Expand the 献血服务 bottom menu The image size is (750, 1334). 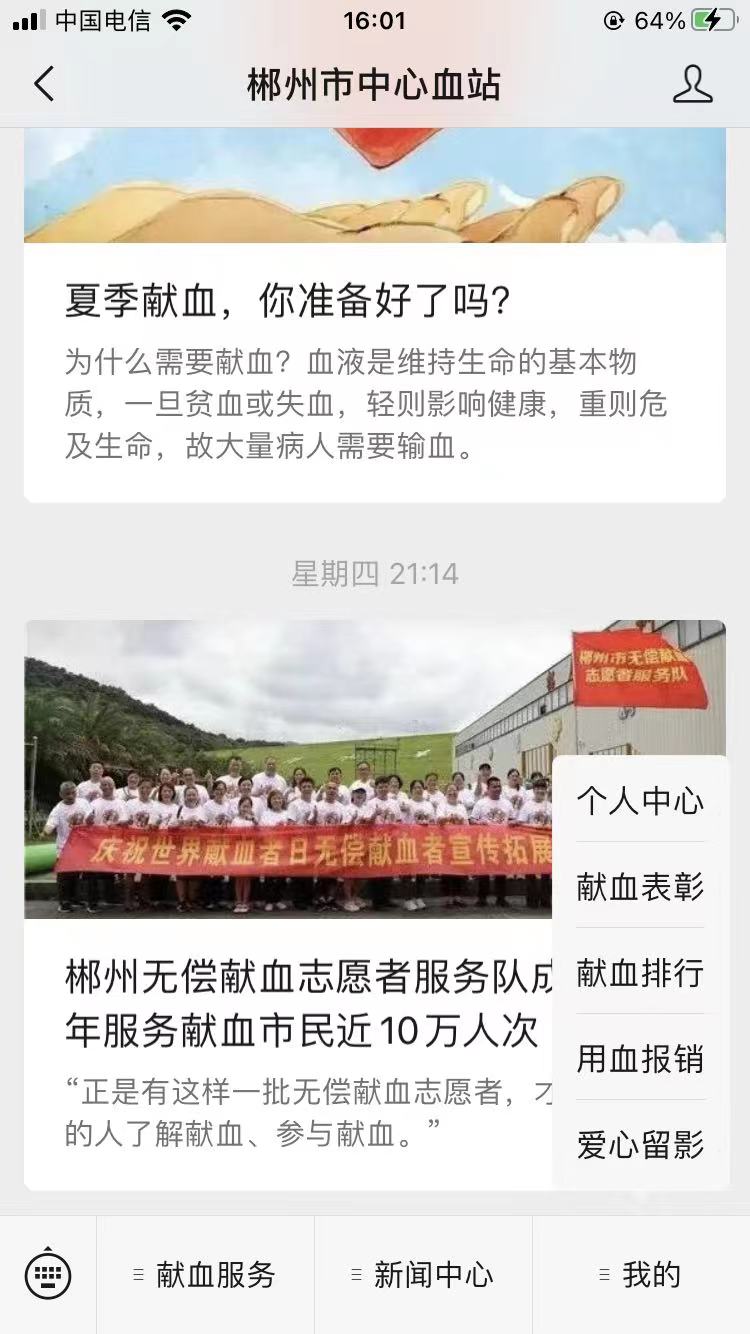(205, 1275)
